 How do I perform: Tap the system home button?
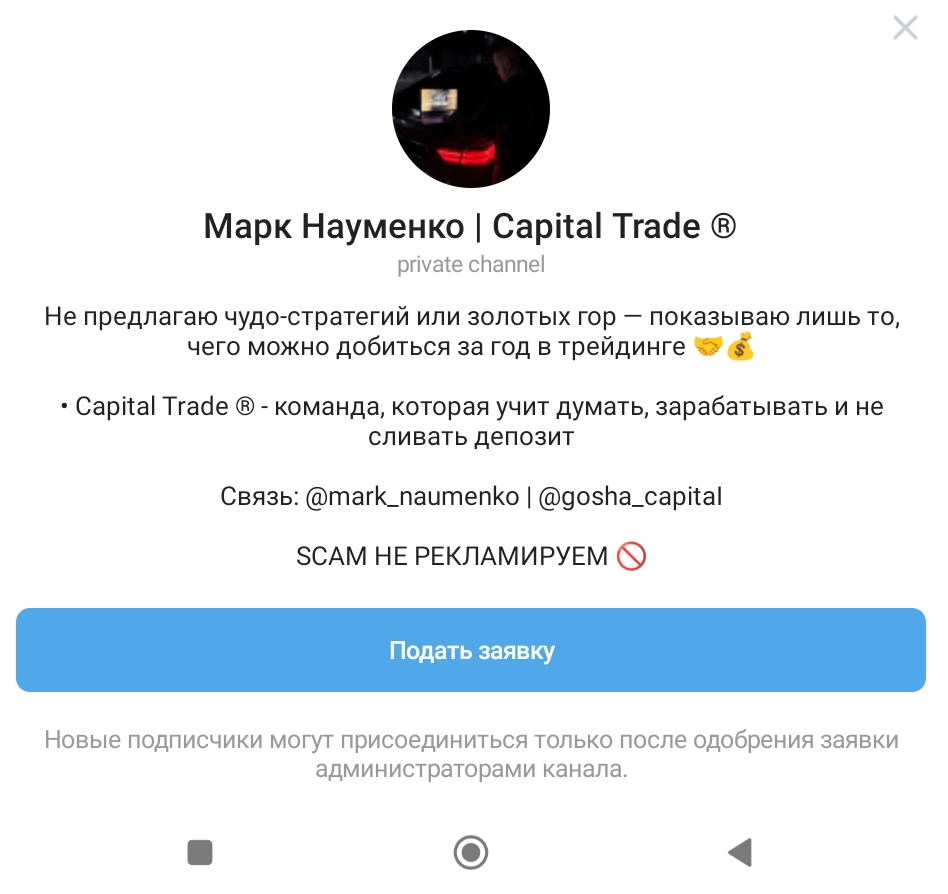(x=471, y=852)
